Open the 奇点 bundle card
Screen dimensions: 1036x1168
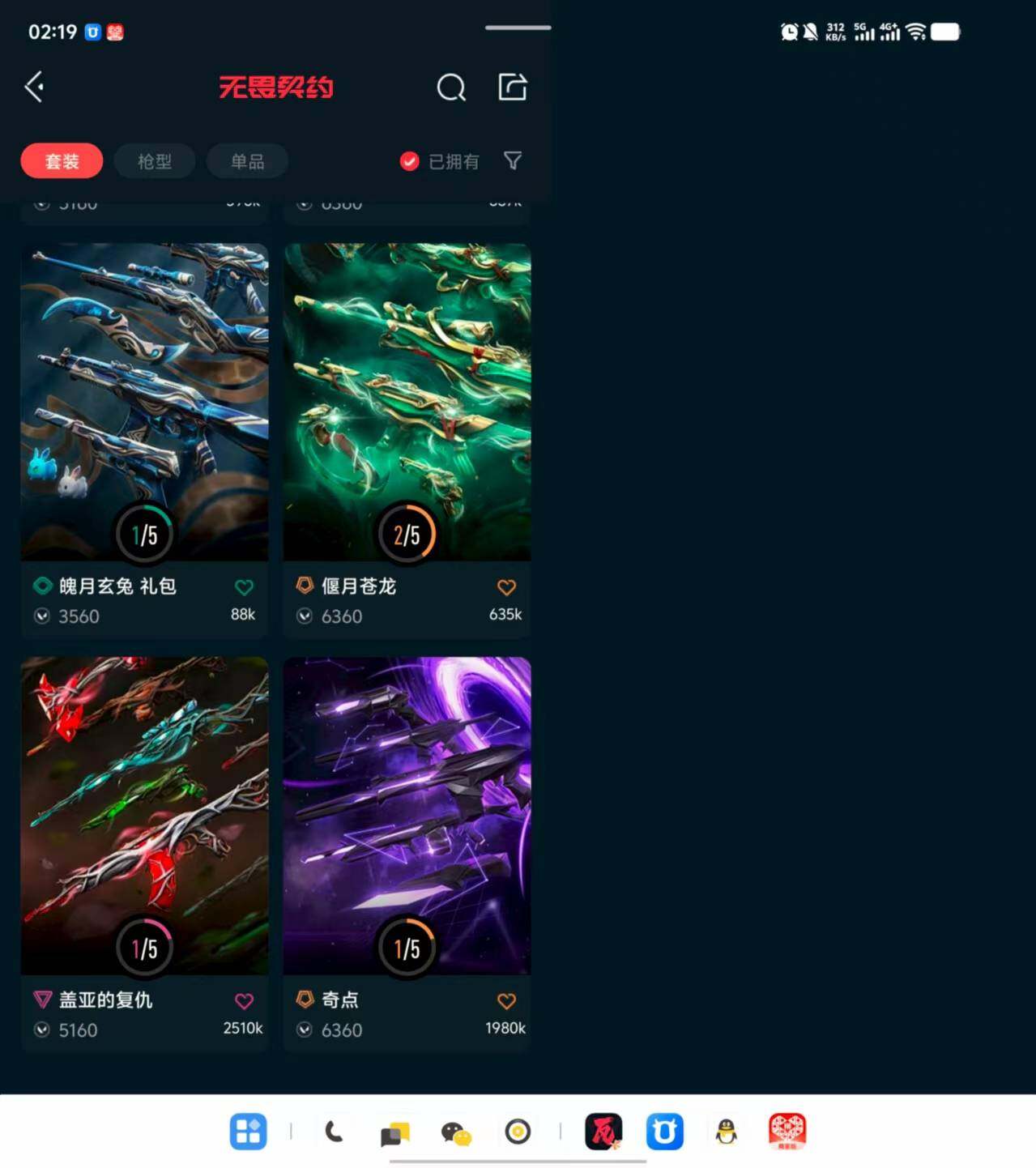[407, 814]
